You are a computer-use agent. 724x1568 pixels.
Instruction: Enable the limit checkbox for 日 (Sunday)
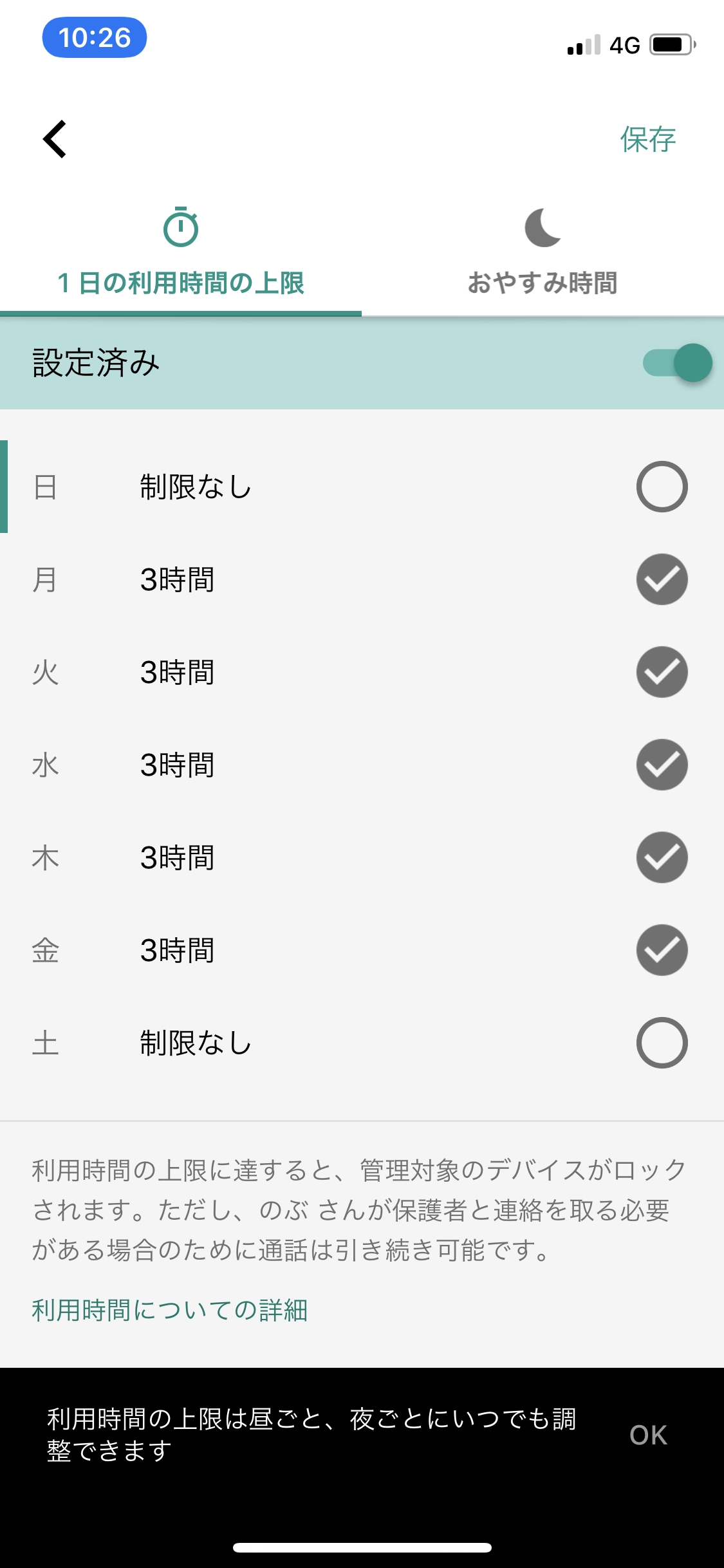coord(662,487)
